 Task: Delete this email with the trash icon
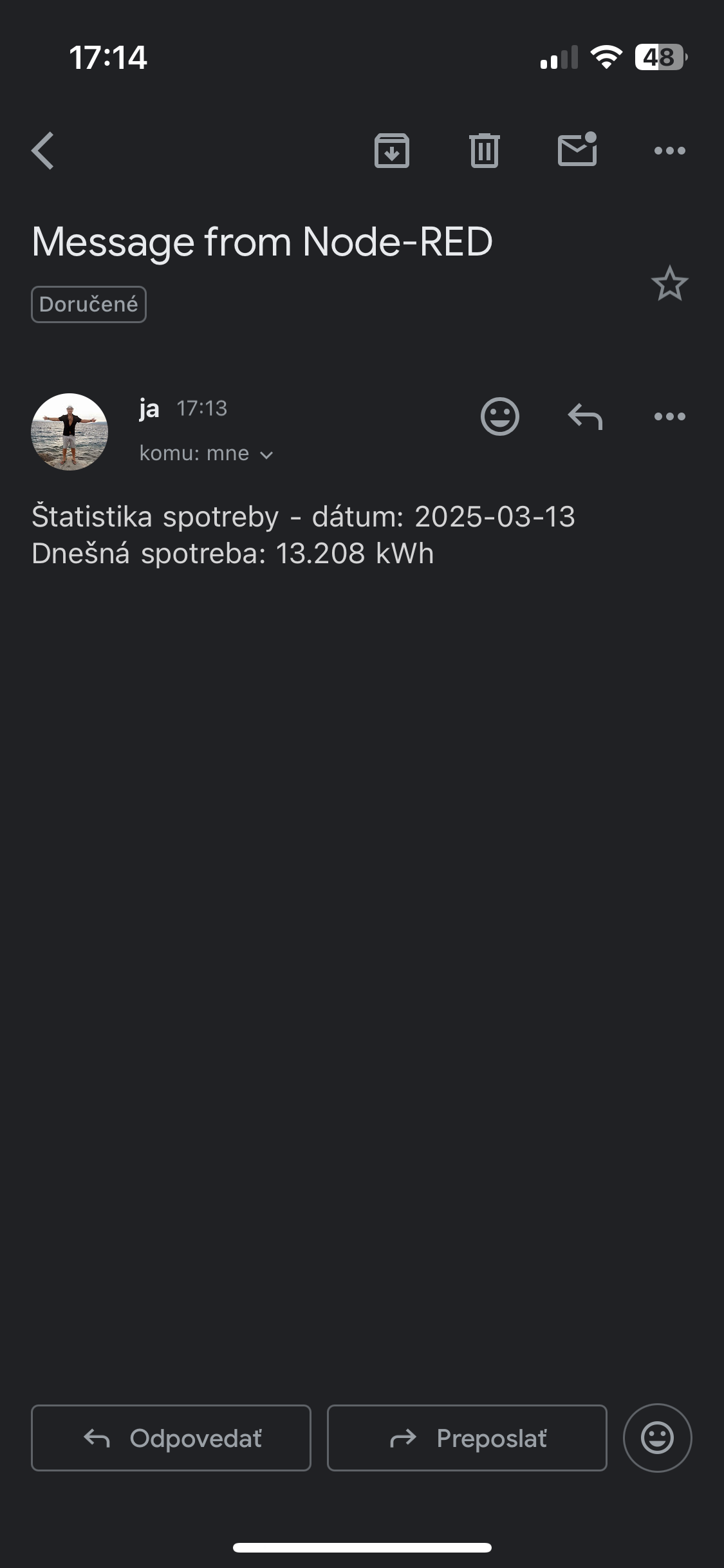[484, 151]
